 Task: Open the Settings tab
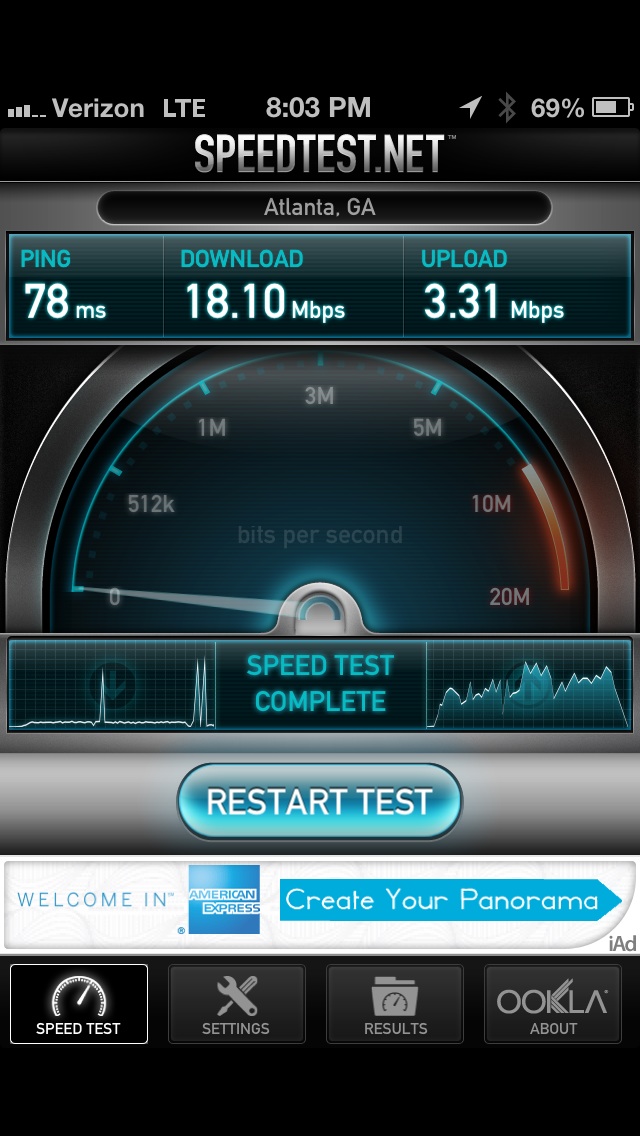236,1003
